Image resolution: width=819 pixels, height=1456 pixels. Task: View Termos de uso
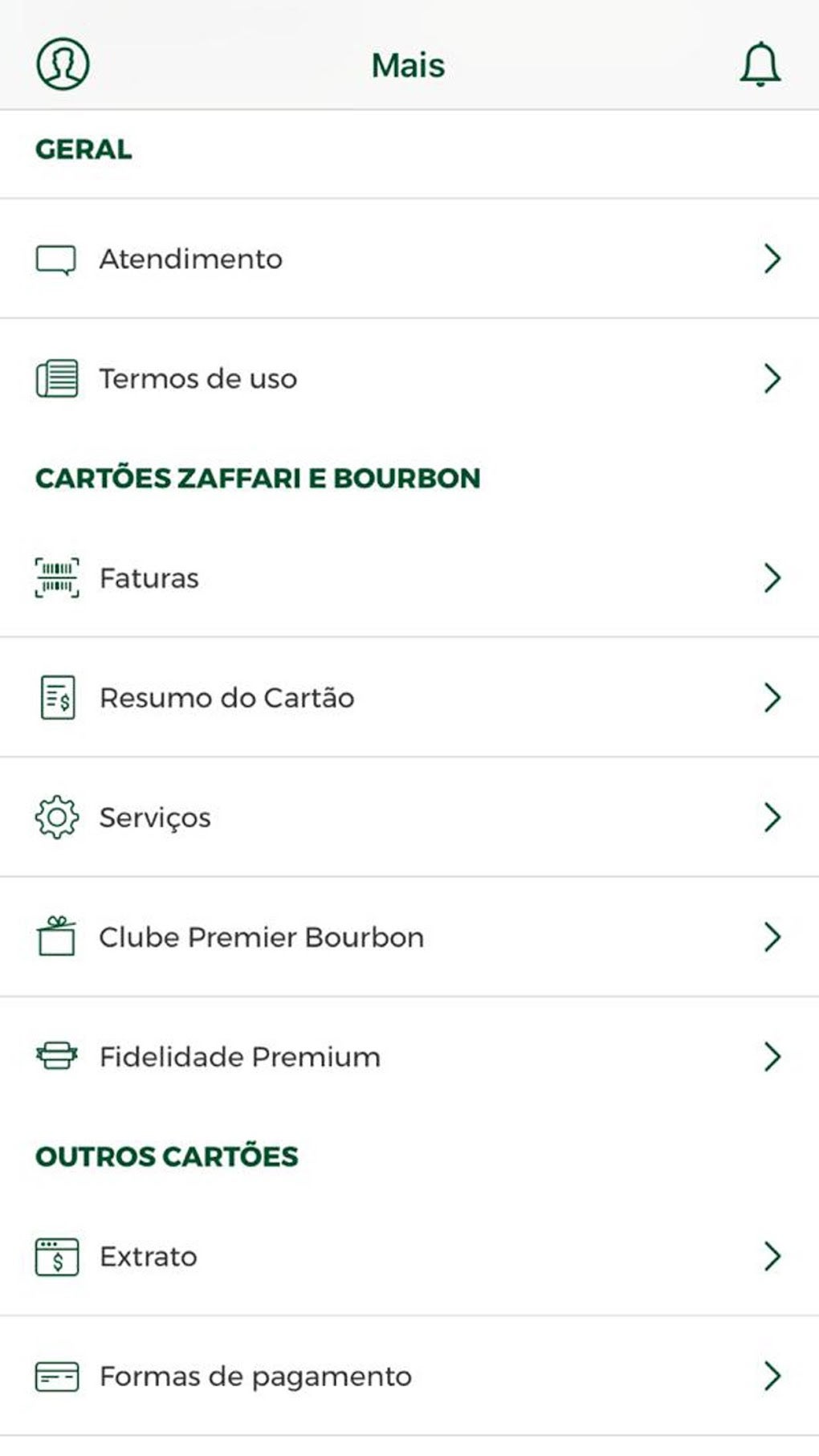pyautogui.click(x=409, y=378)
